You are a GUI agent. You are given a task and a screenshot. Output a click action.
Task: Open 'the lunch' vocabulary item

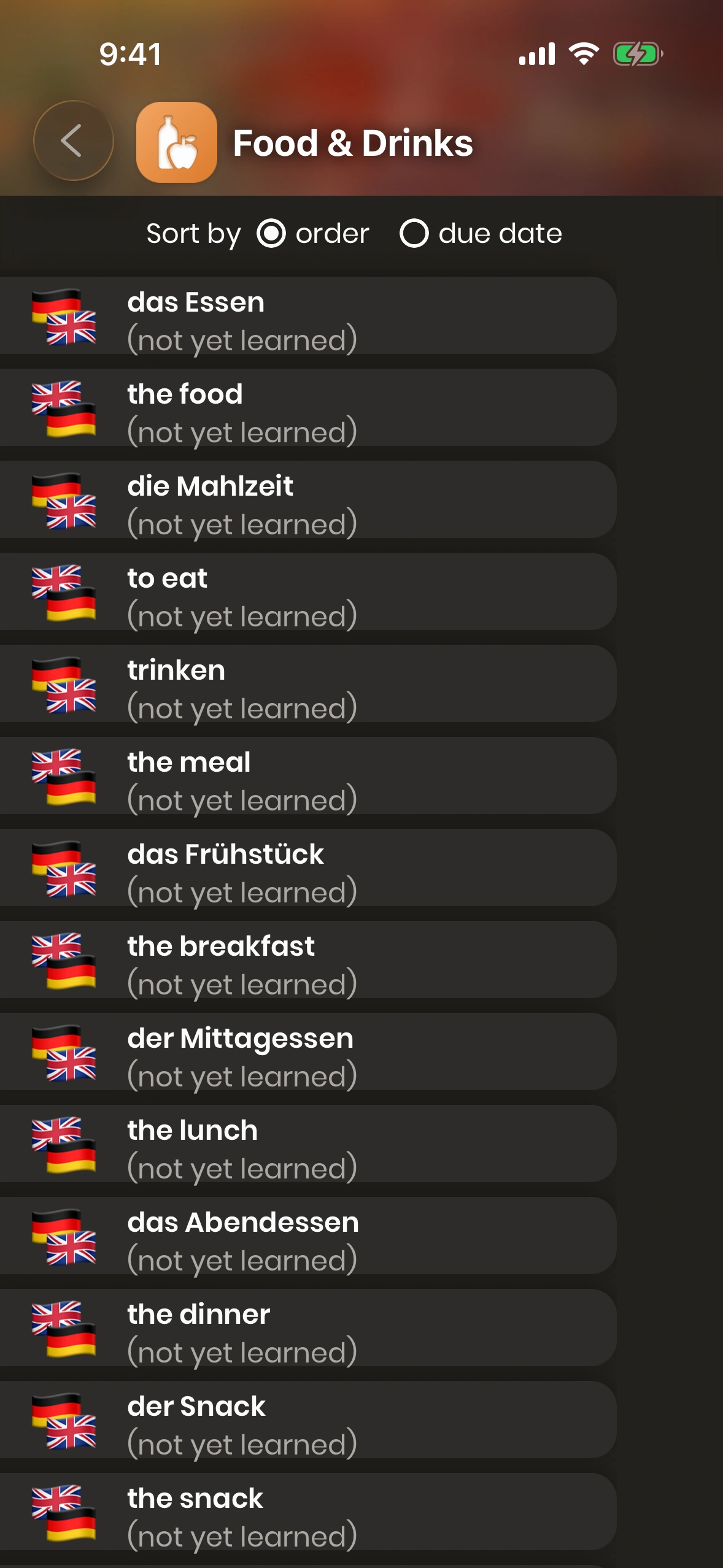point(307,1144)
